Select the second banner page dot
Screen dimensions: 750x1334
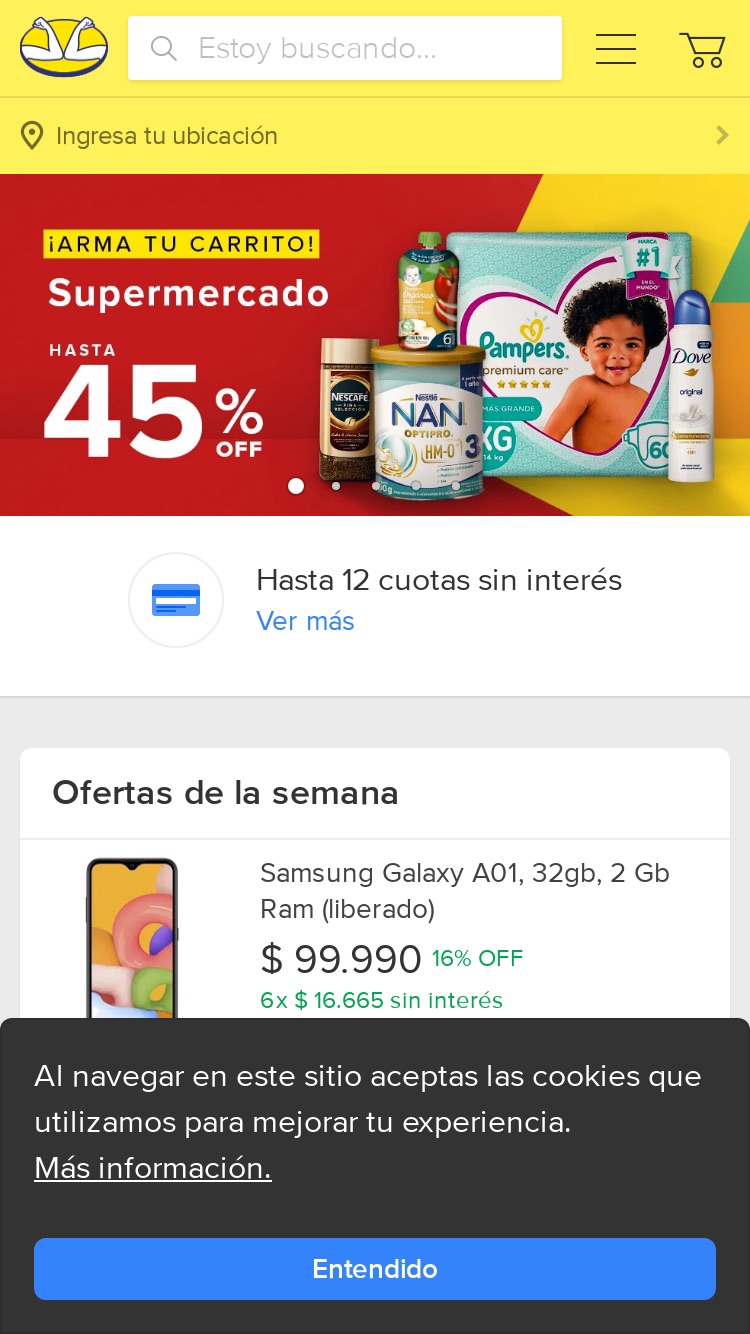tap(336, 486)
